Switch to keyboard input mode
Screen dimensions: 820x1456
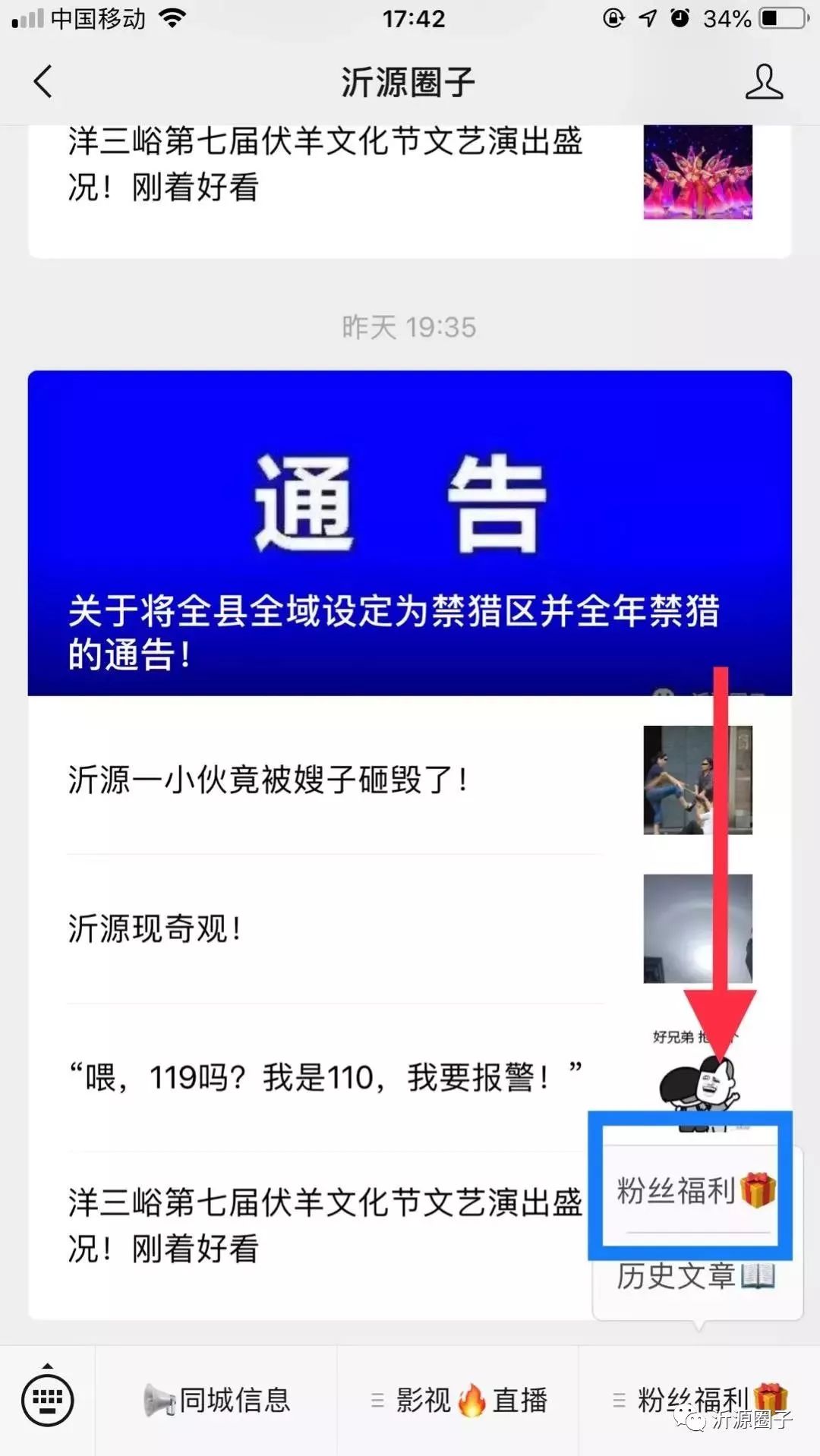[47, 1399]
